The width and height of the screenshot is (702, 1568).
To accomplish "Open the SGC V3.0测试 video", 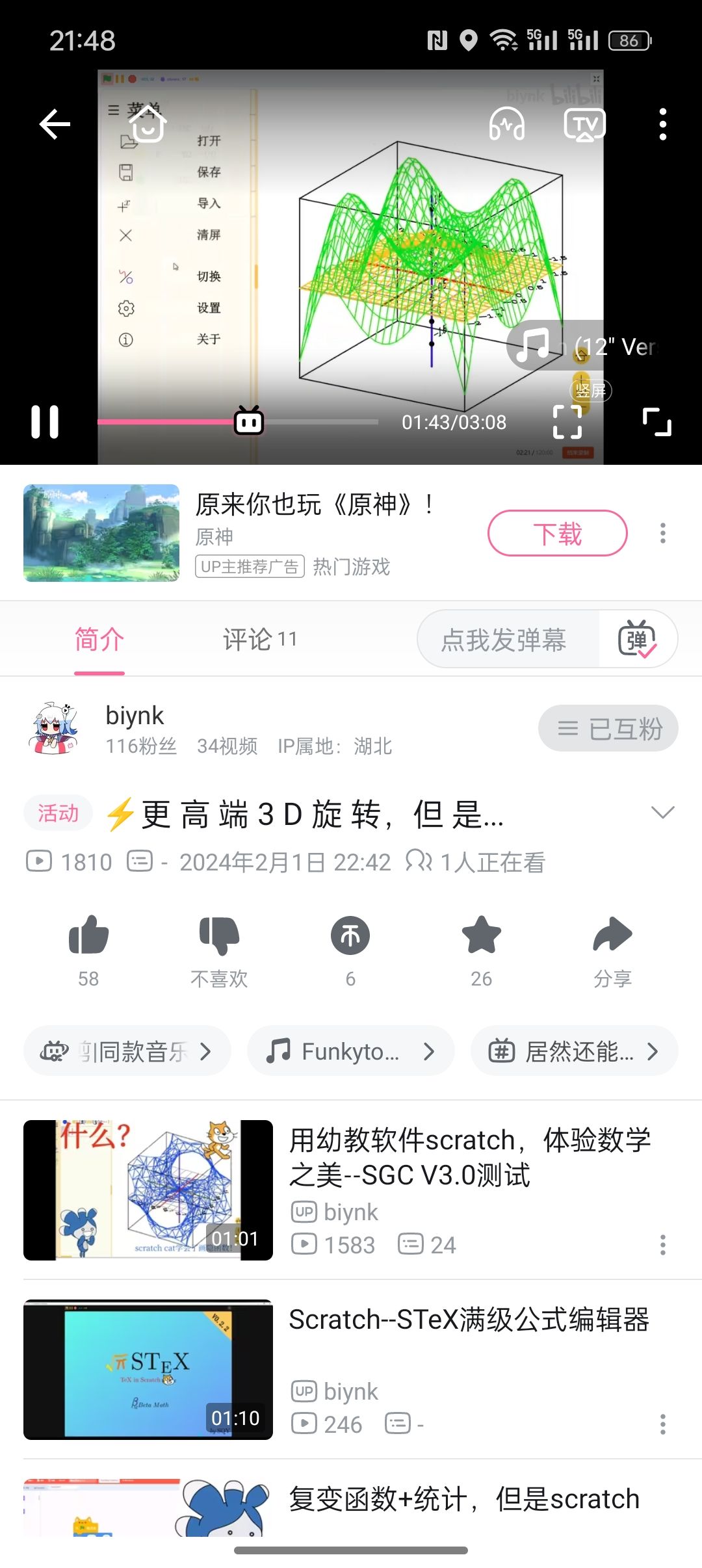I will [x=469, y=1157].
